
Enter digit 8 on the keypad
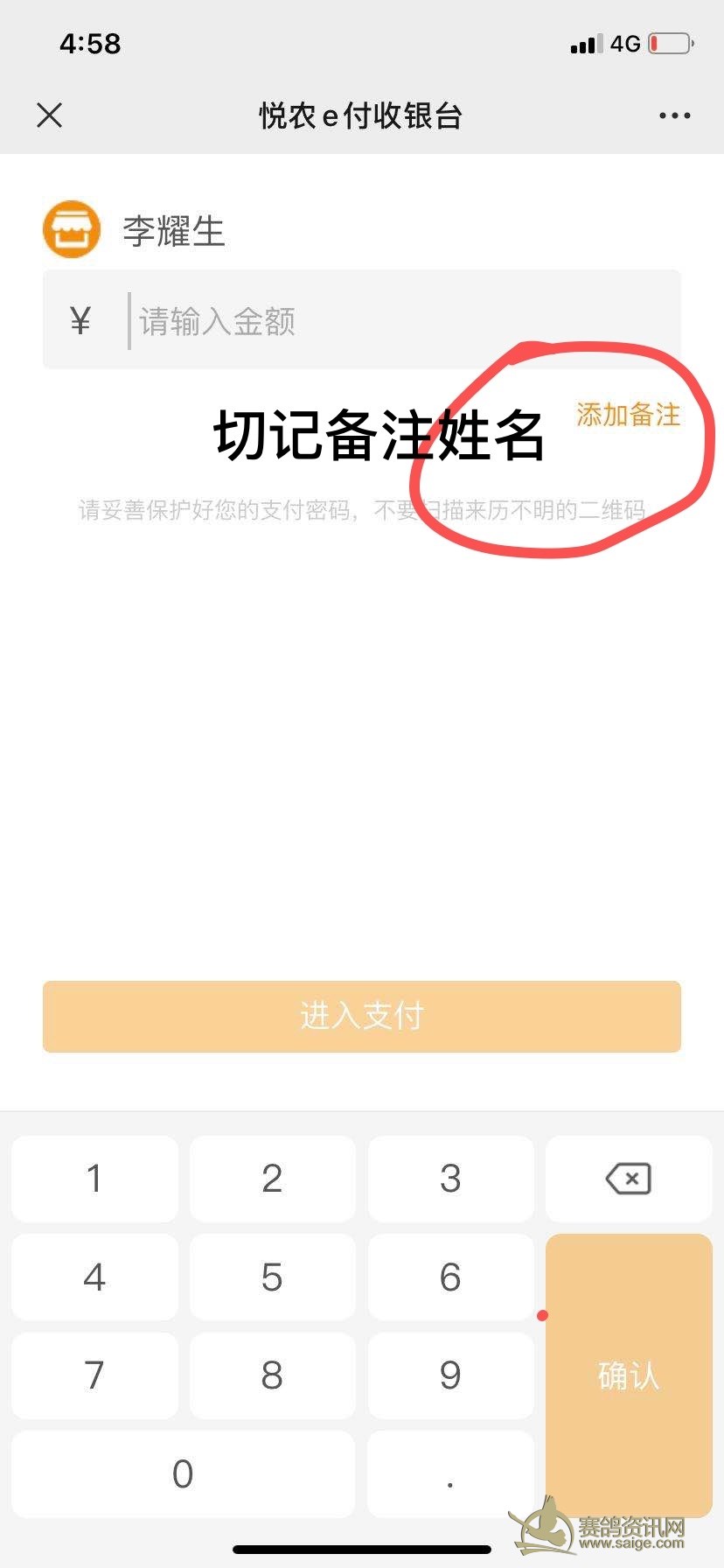(272, 1375)
